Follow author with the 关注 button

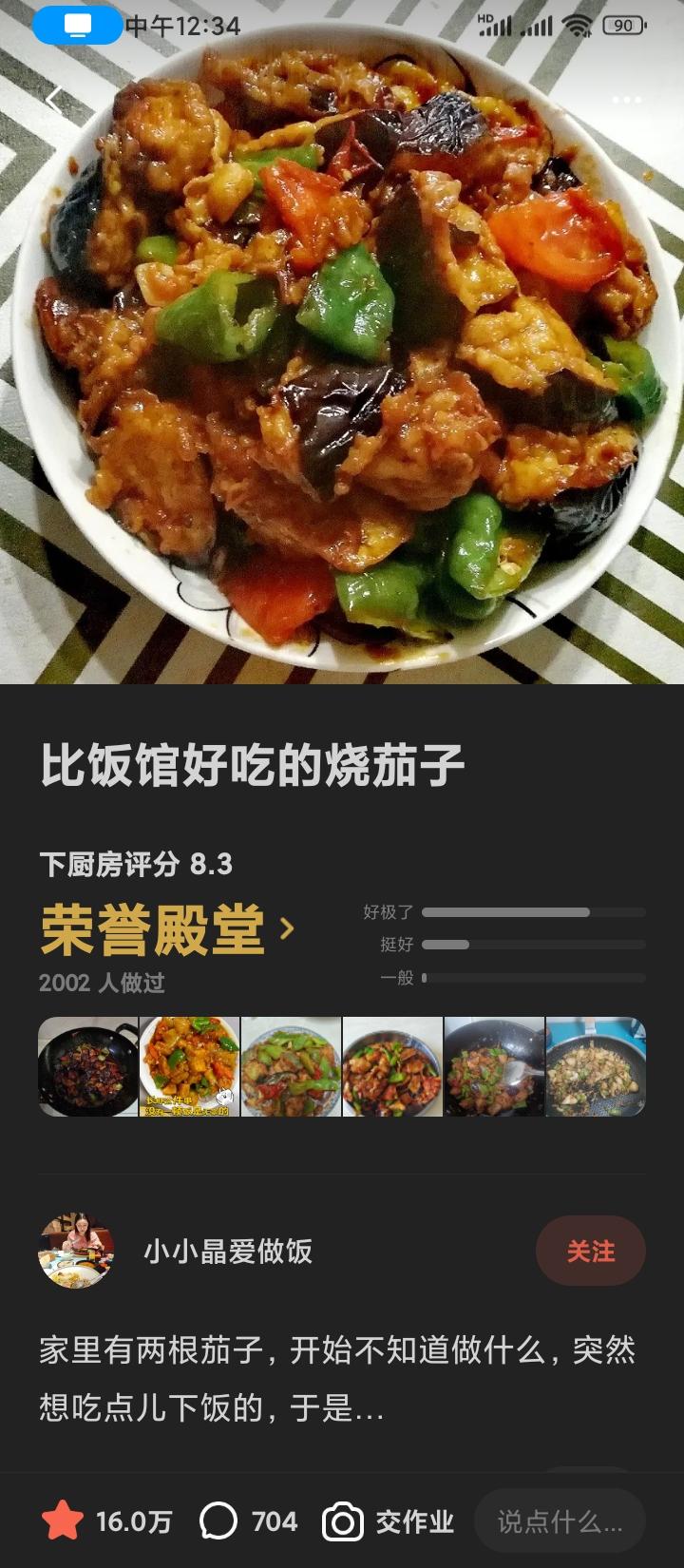[590, 1252]
